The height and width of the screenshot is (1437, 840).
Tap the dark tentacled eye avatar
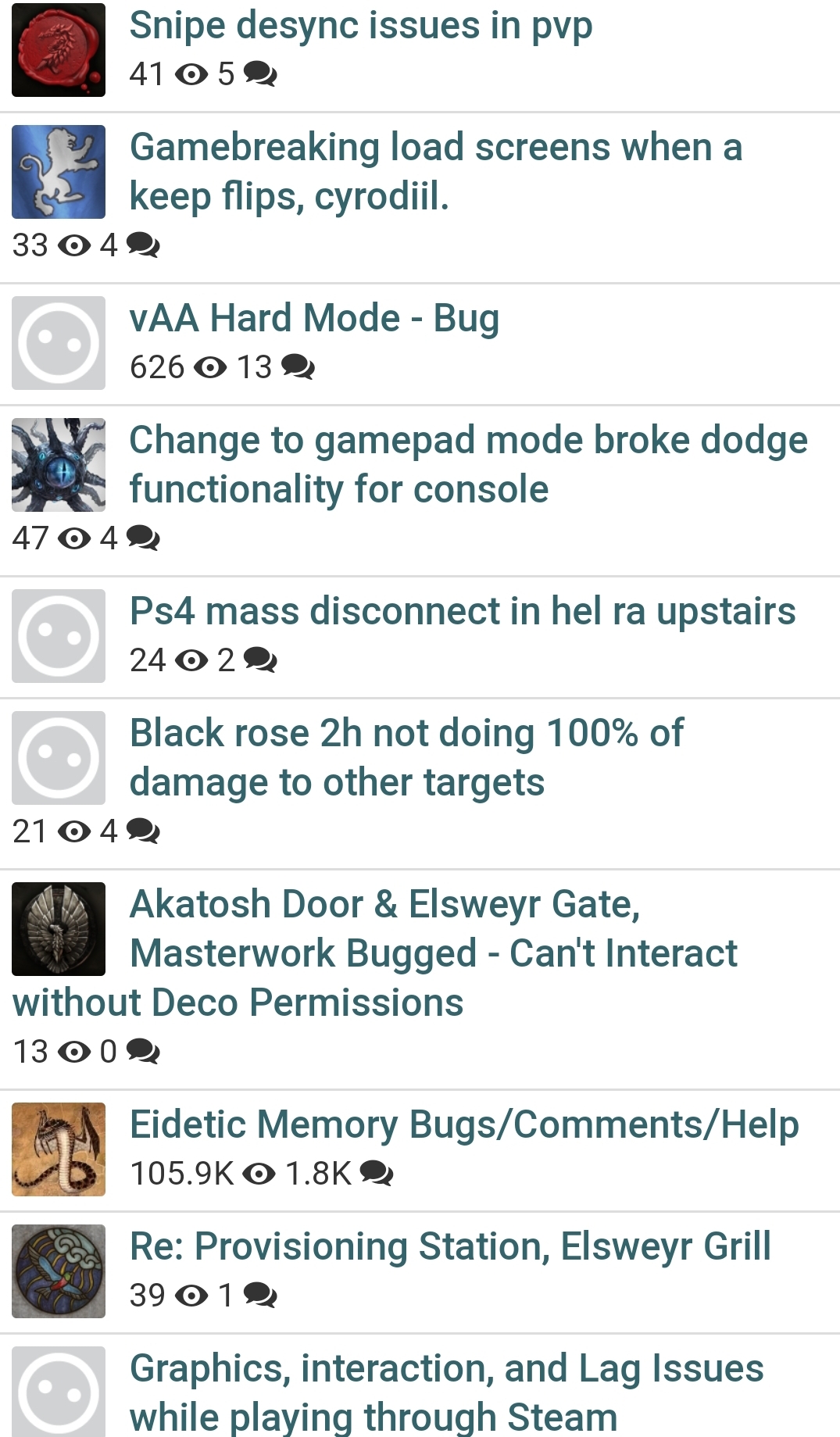tap(59, 465)
